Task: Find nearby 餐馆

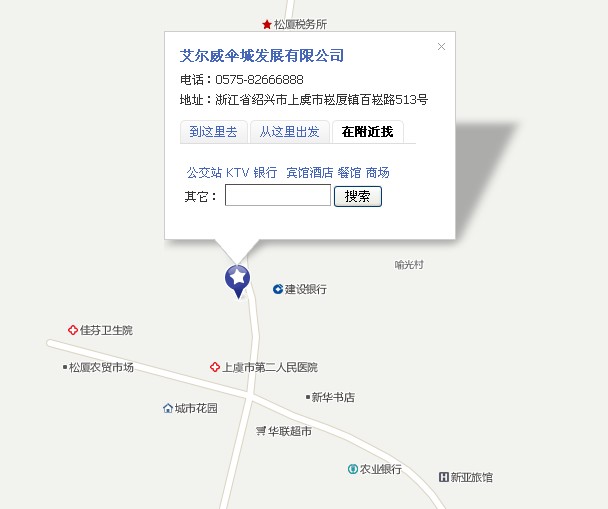Action: click(349, 173)
